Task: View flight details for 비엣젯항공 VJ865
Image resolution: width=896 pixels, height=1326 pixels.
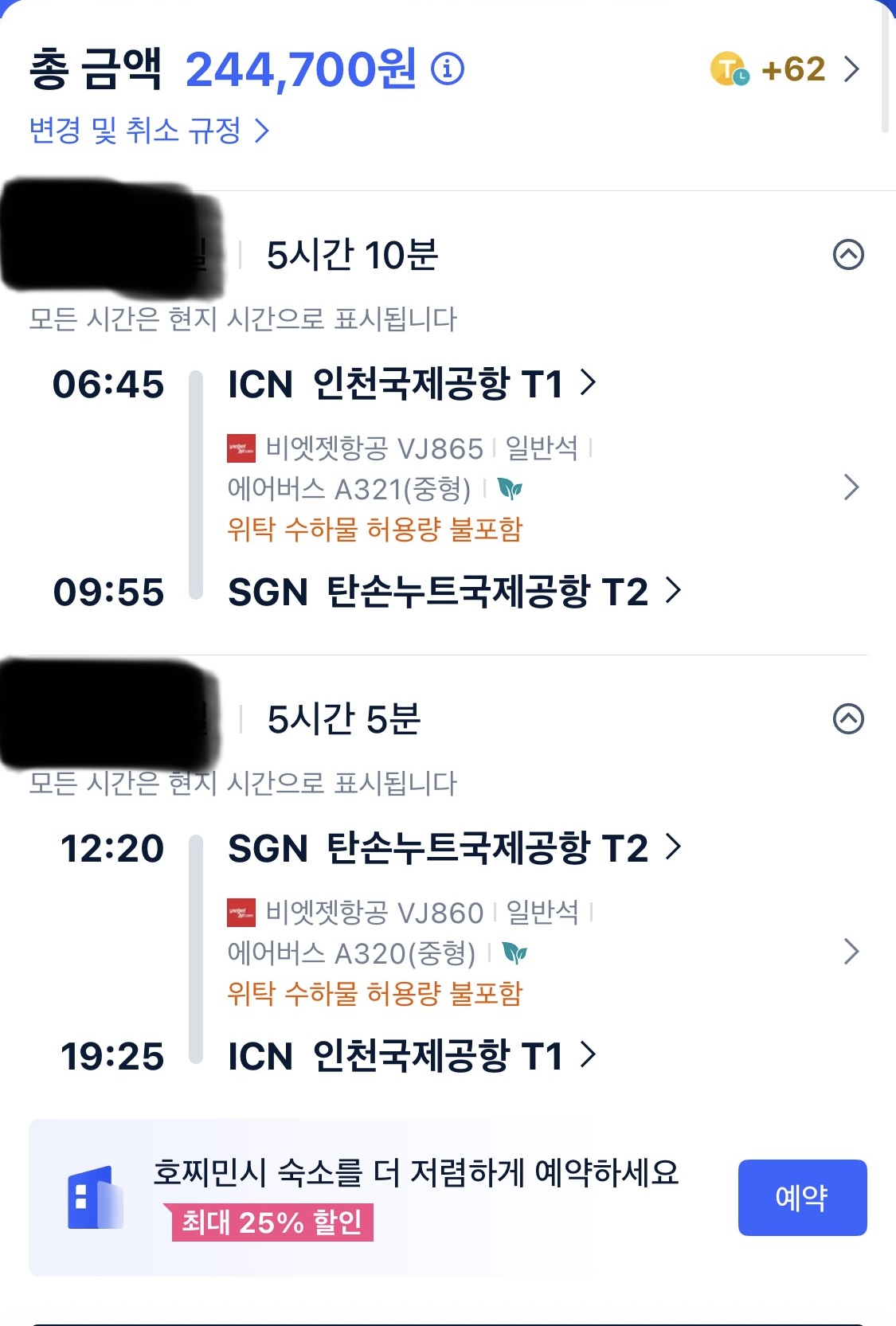Action: click(x=851, y=487)
